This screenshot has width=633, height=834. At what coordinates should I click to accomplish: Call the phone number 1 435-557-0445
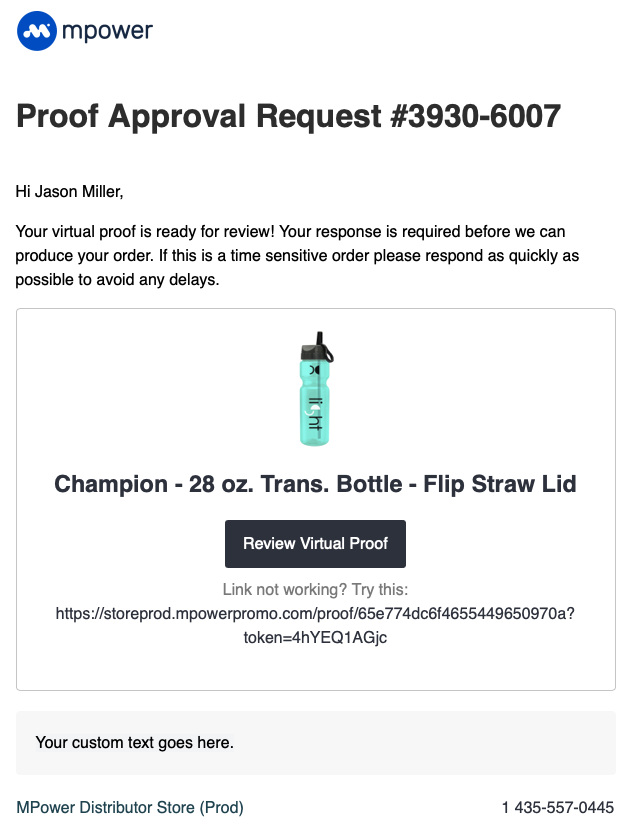[557, 807]
